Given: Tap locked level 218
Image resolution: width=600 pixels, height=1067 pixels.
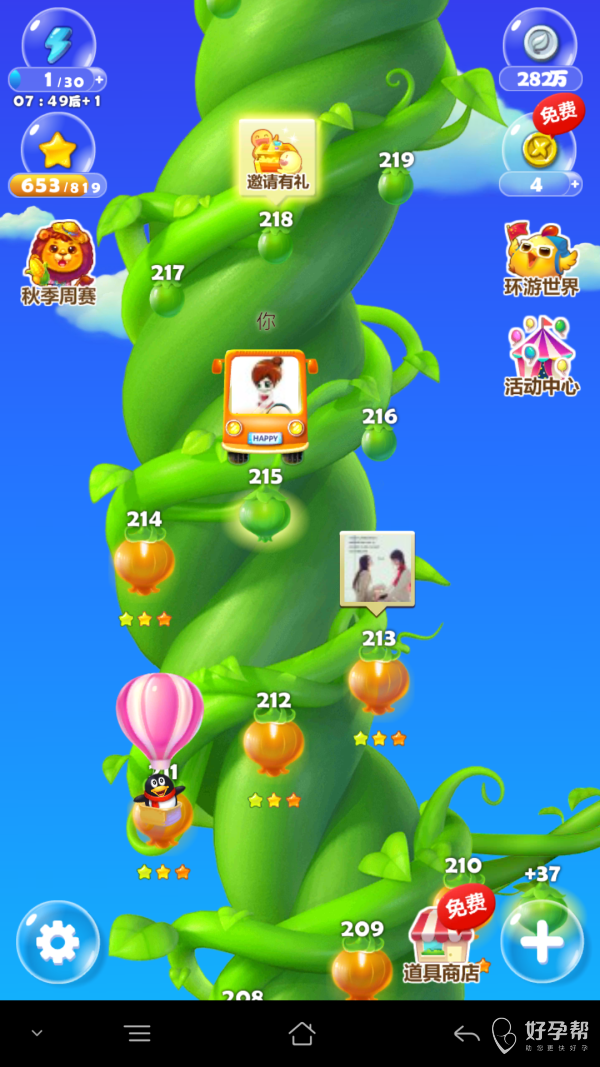Looking at the screenshot, I should pos(275,244).
